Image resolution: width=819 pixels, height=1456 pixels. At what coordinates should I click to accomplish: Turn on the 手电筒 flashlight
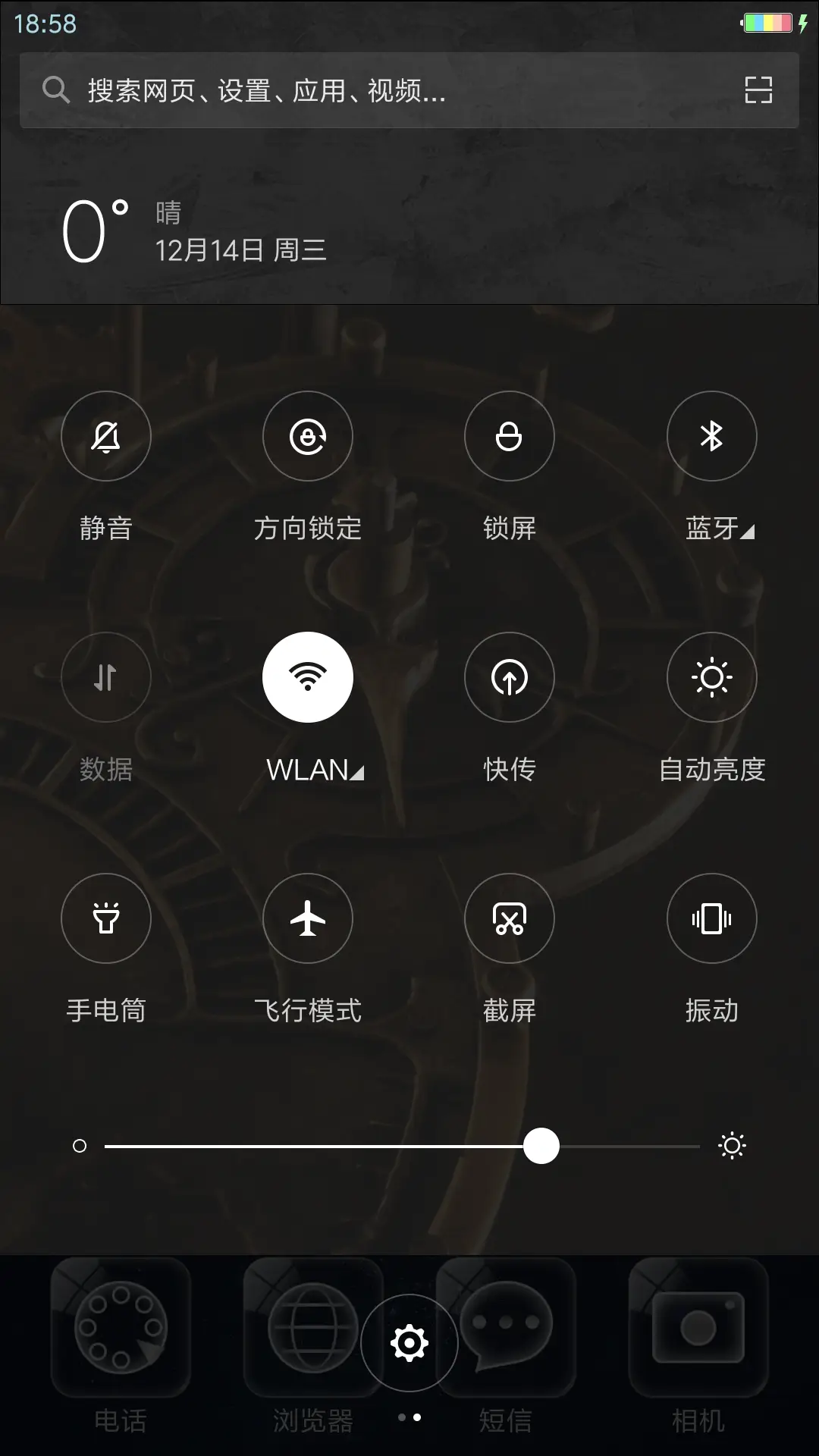click(x=105, y=918)
